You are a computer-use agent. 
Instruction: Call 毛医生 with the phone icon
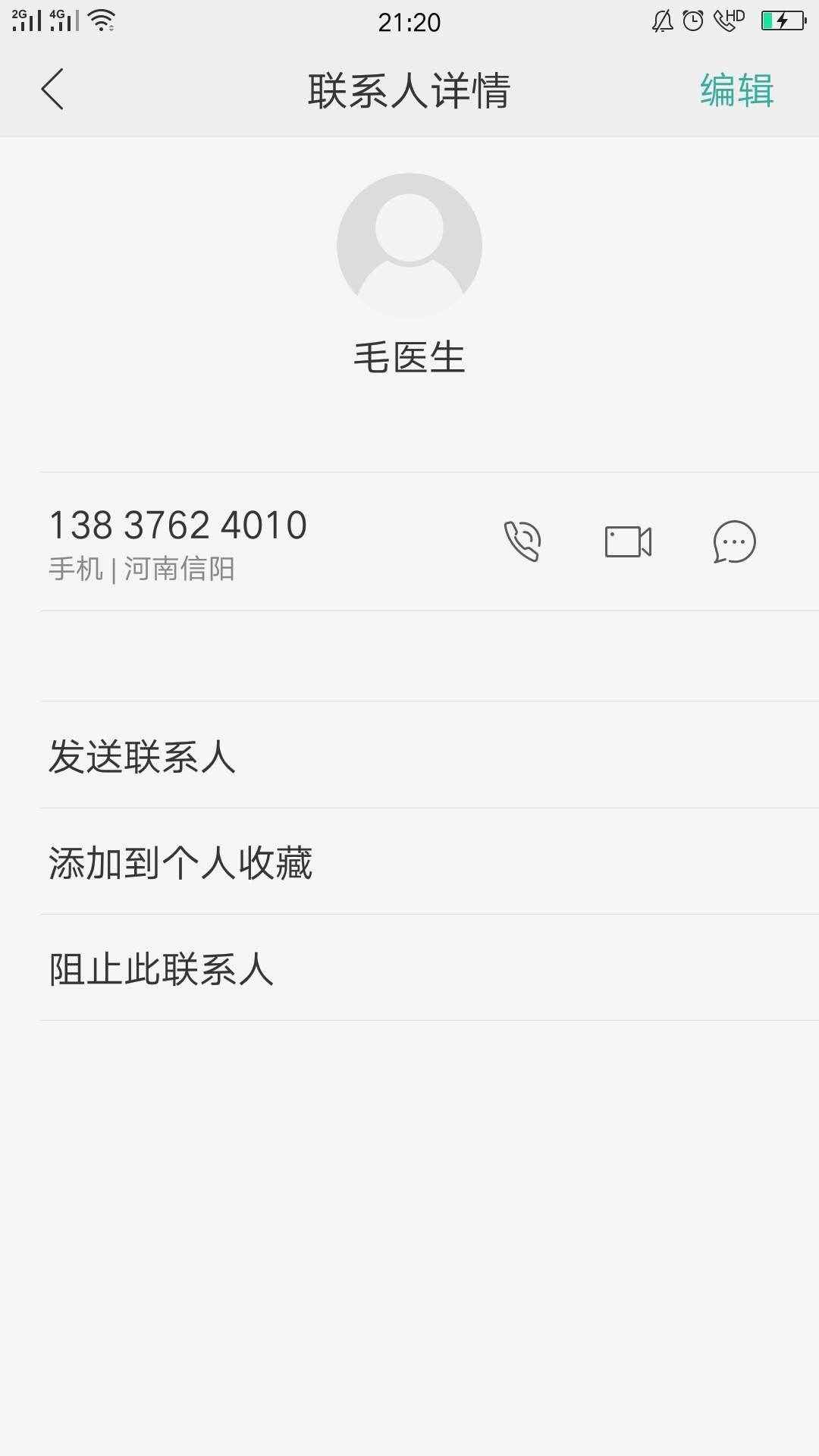tap(522, 541)
